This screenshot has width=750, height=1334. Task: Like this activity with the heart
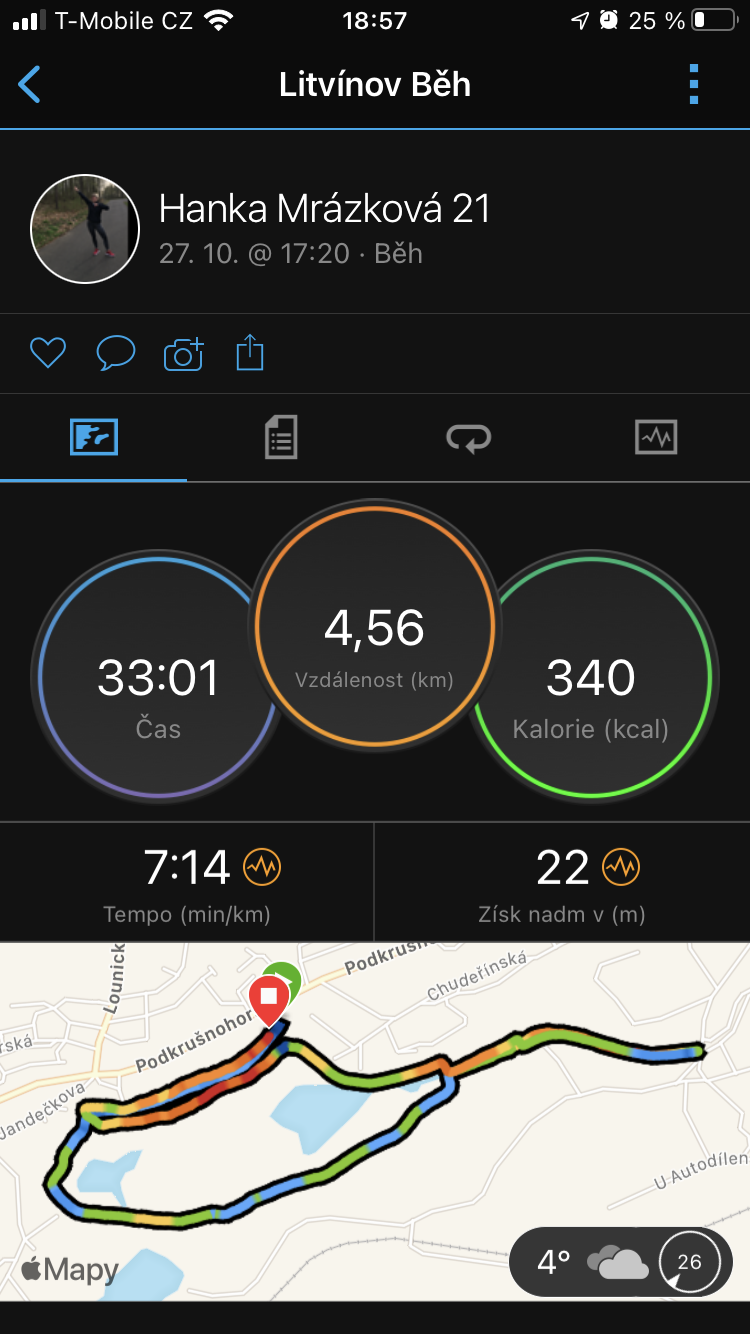tap(47, 353)
